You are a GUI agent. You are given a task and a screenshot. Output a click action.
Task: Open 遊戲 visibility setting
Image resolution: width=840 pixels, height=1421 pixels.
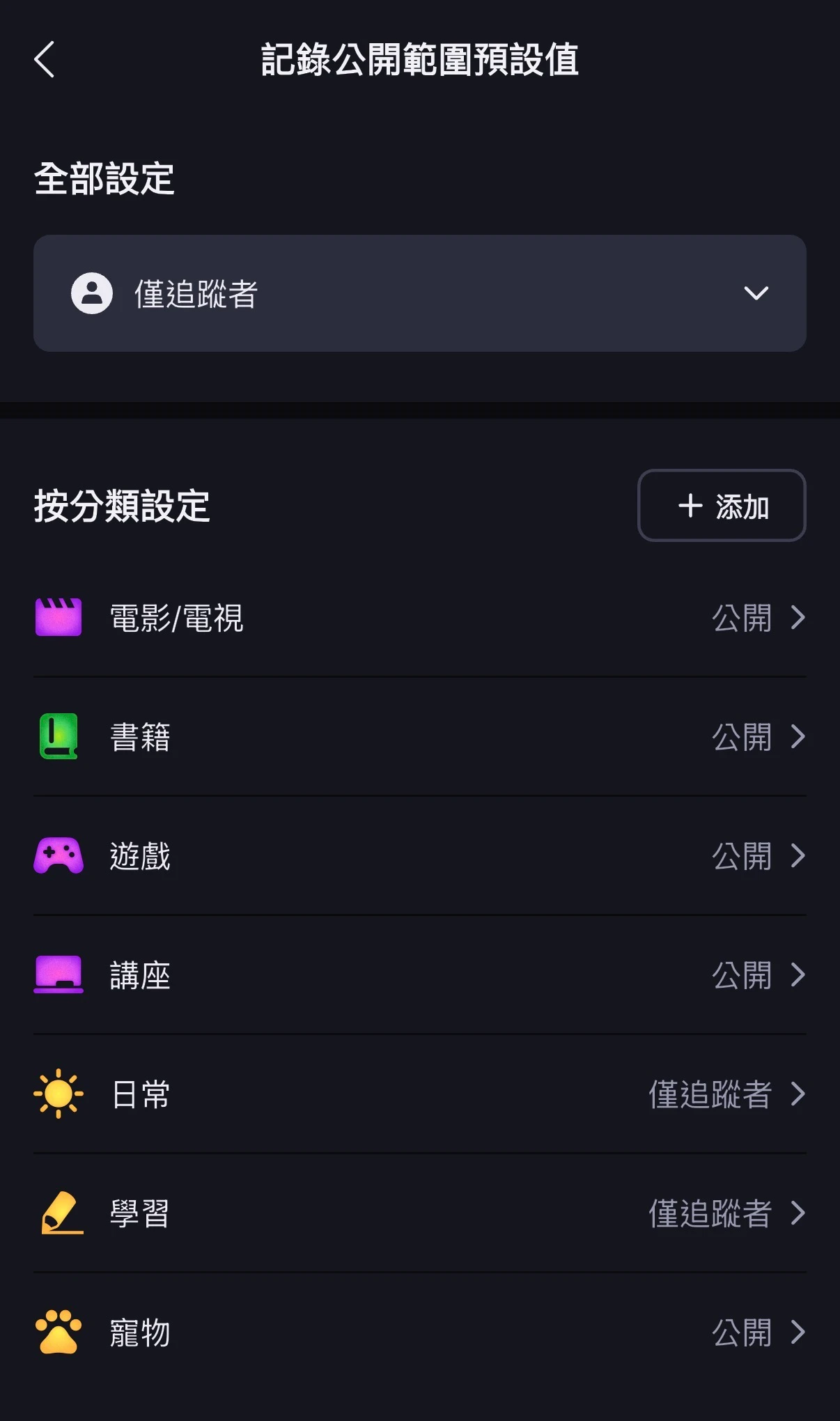pos(419,856)
